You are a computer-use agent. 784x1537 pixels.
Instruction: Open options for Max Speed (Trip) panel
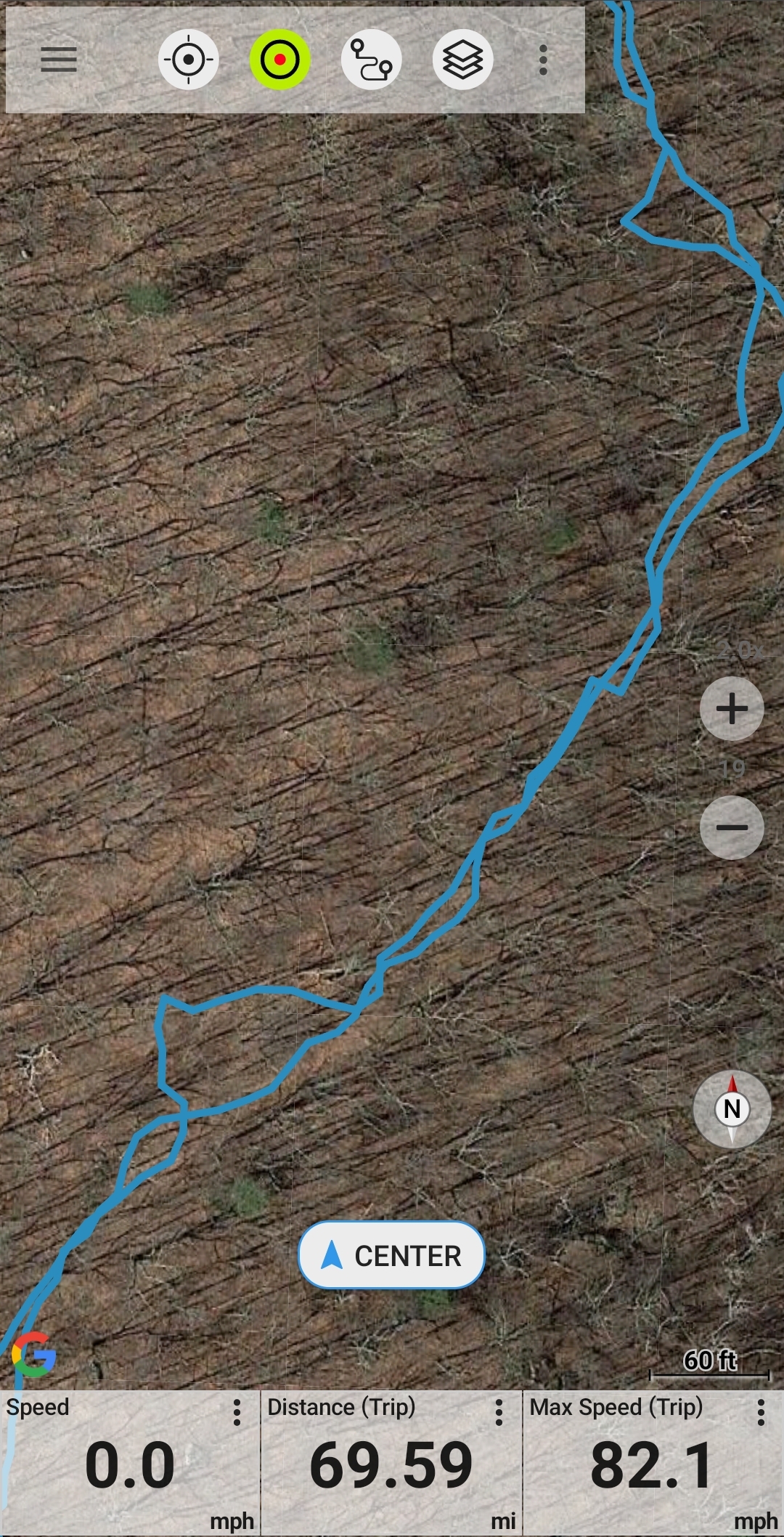761,1413
